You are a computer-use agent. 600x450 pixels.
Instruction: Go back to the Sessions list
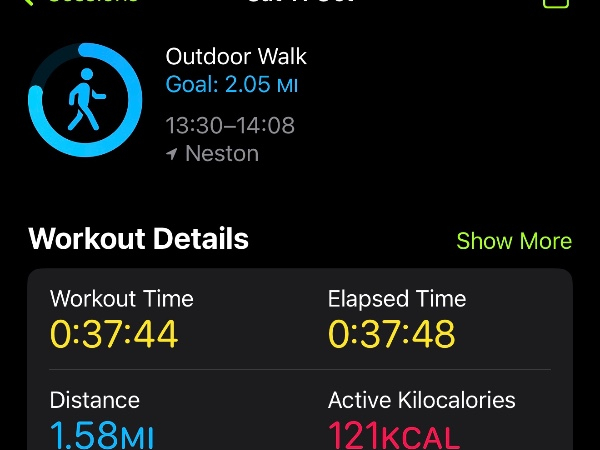82,2
